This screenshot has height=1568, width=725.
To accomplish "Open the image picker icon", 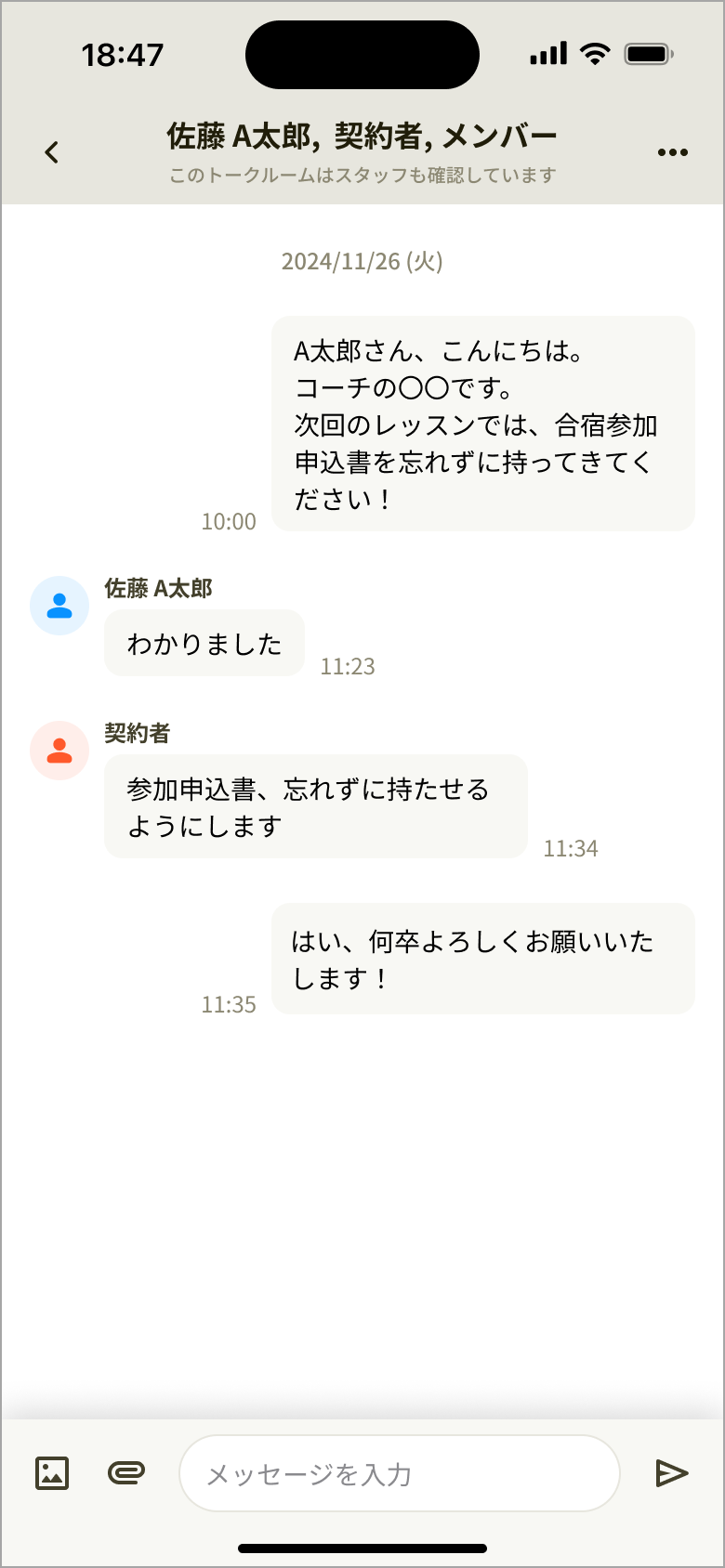I will [x=51, y=1472].
